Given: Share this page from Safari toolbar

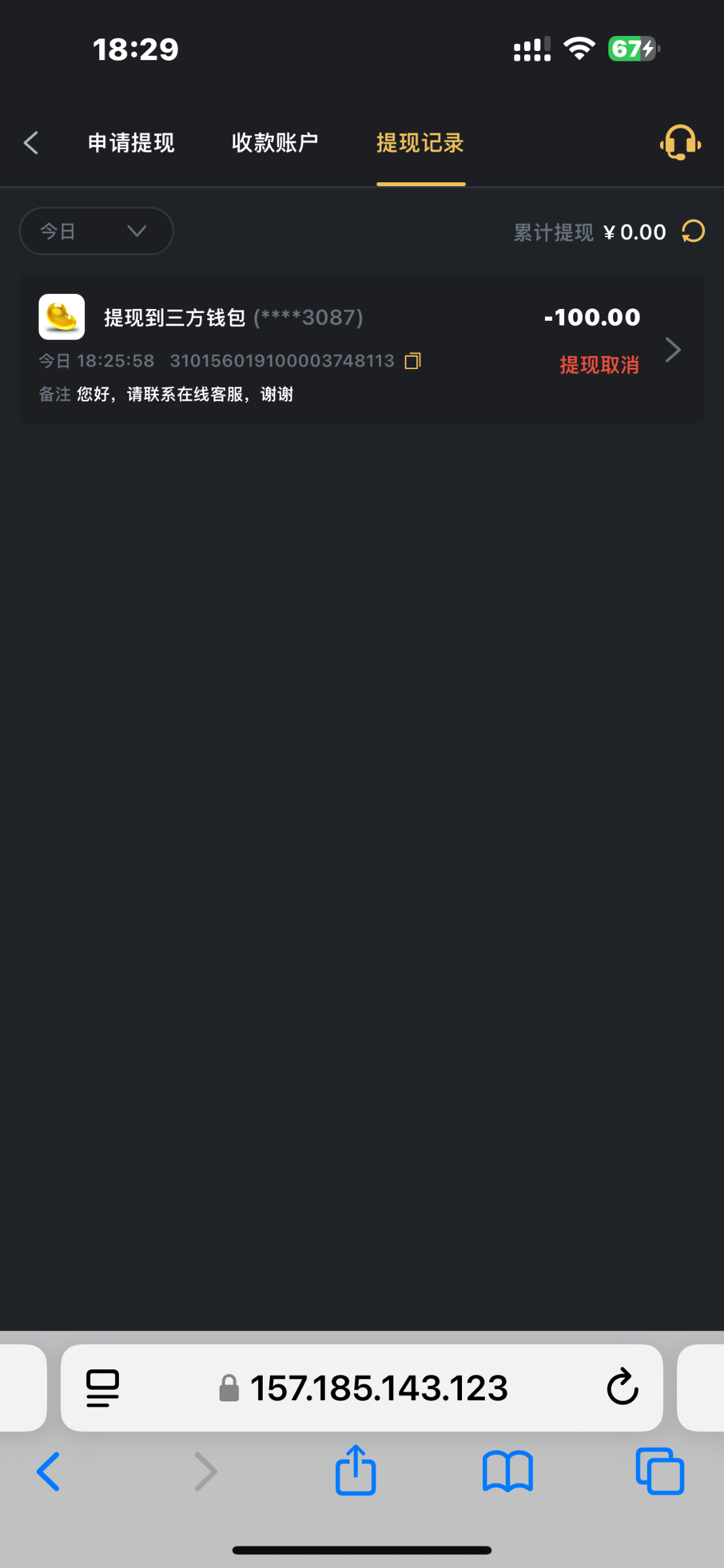Looking at the screenshot, I should click(356, 1469).
